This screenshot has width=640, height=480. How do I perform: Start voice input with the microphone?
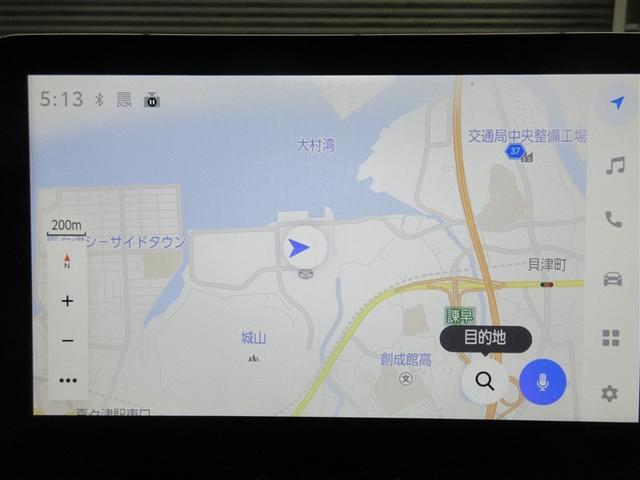pos(542,382)
